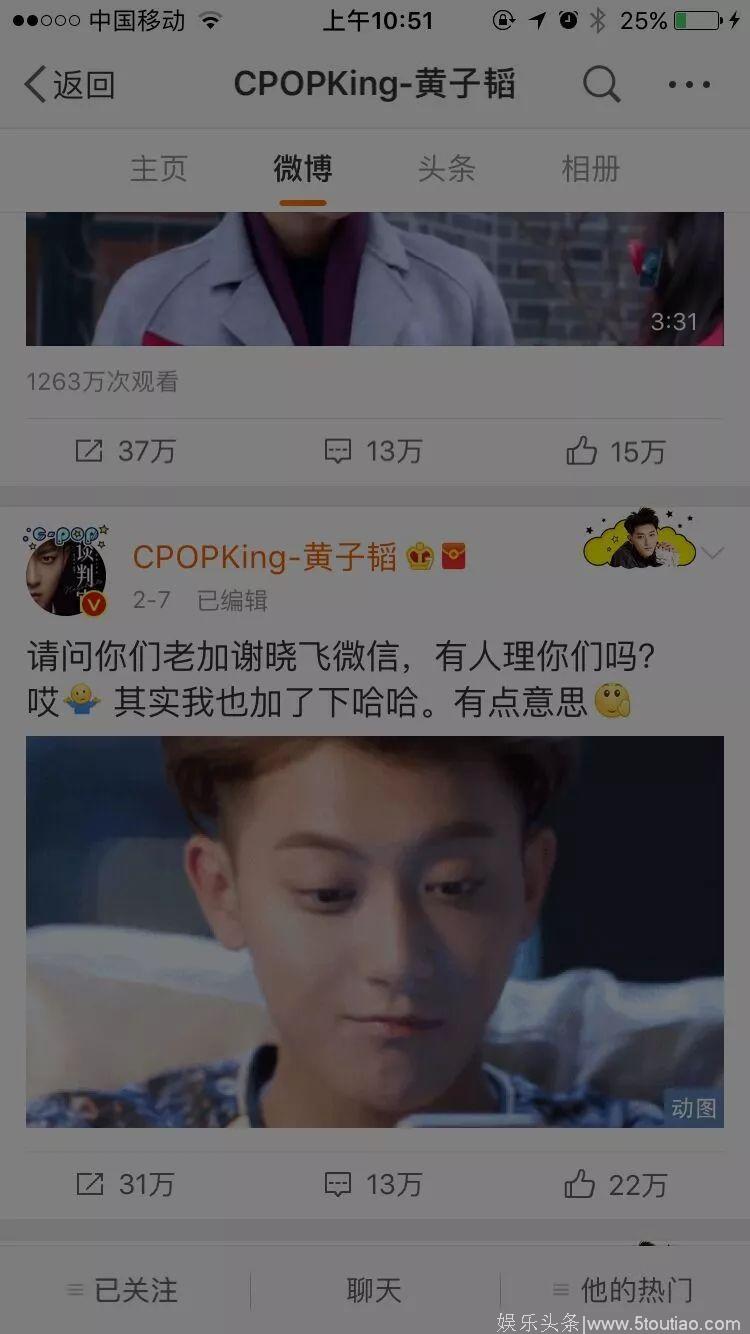This screenshot has height=1334, width=750.
Task: Open the search icon in the header
Action: (x=601, y=85)
